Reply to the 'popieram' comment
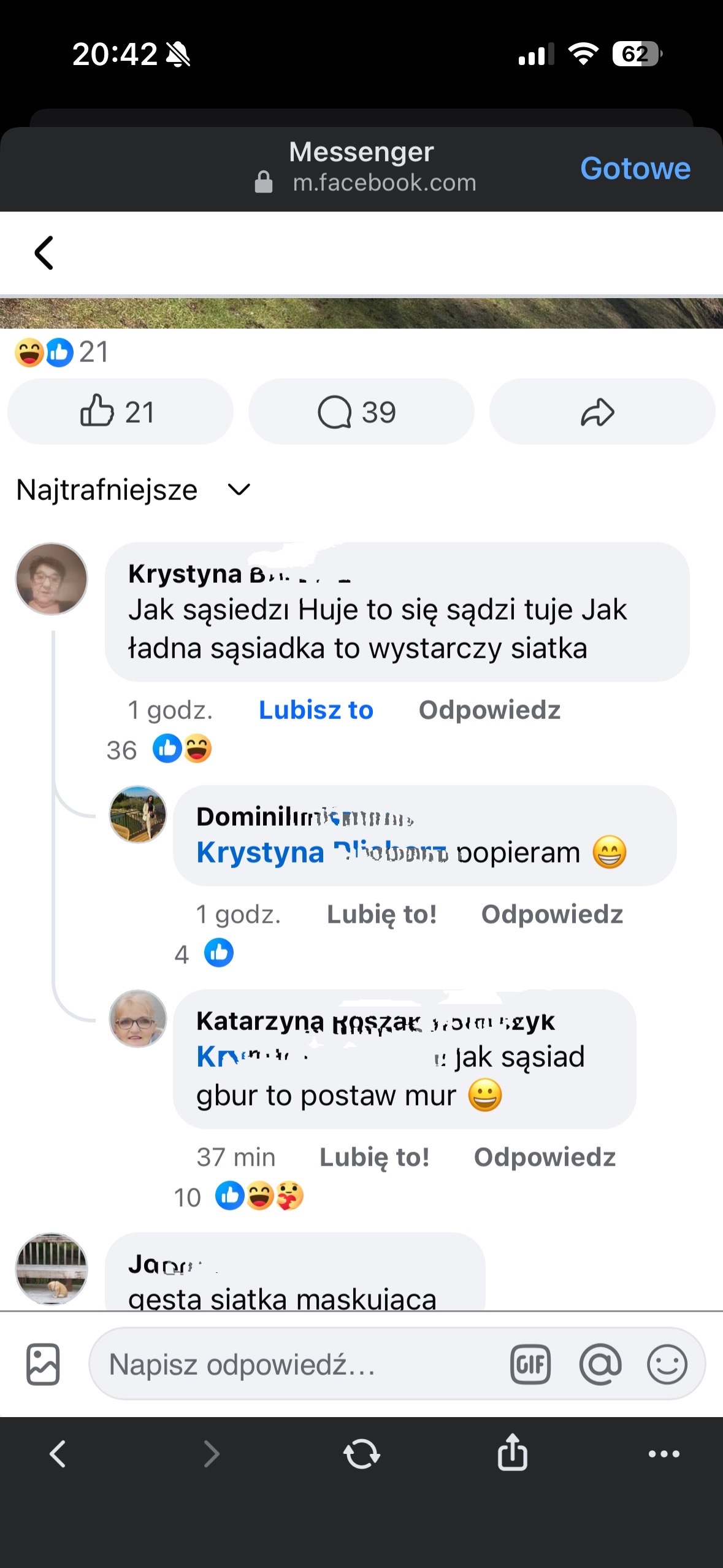Image resolution: width=723 pixels, height=1568 pixels. pyautogui.click(x=551, y=914)
